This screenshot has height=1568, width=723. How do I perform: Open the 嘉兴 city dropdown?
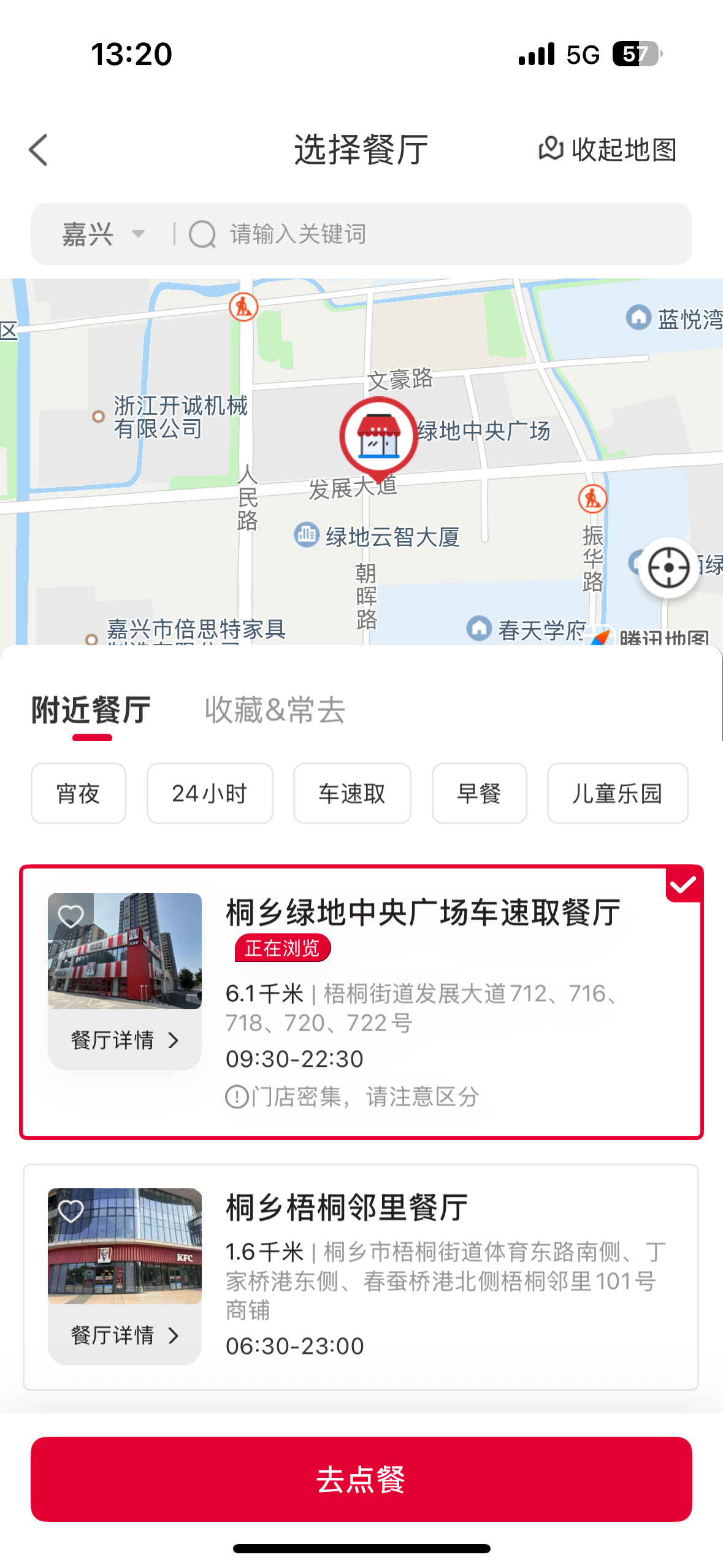coord(103,234)
